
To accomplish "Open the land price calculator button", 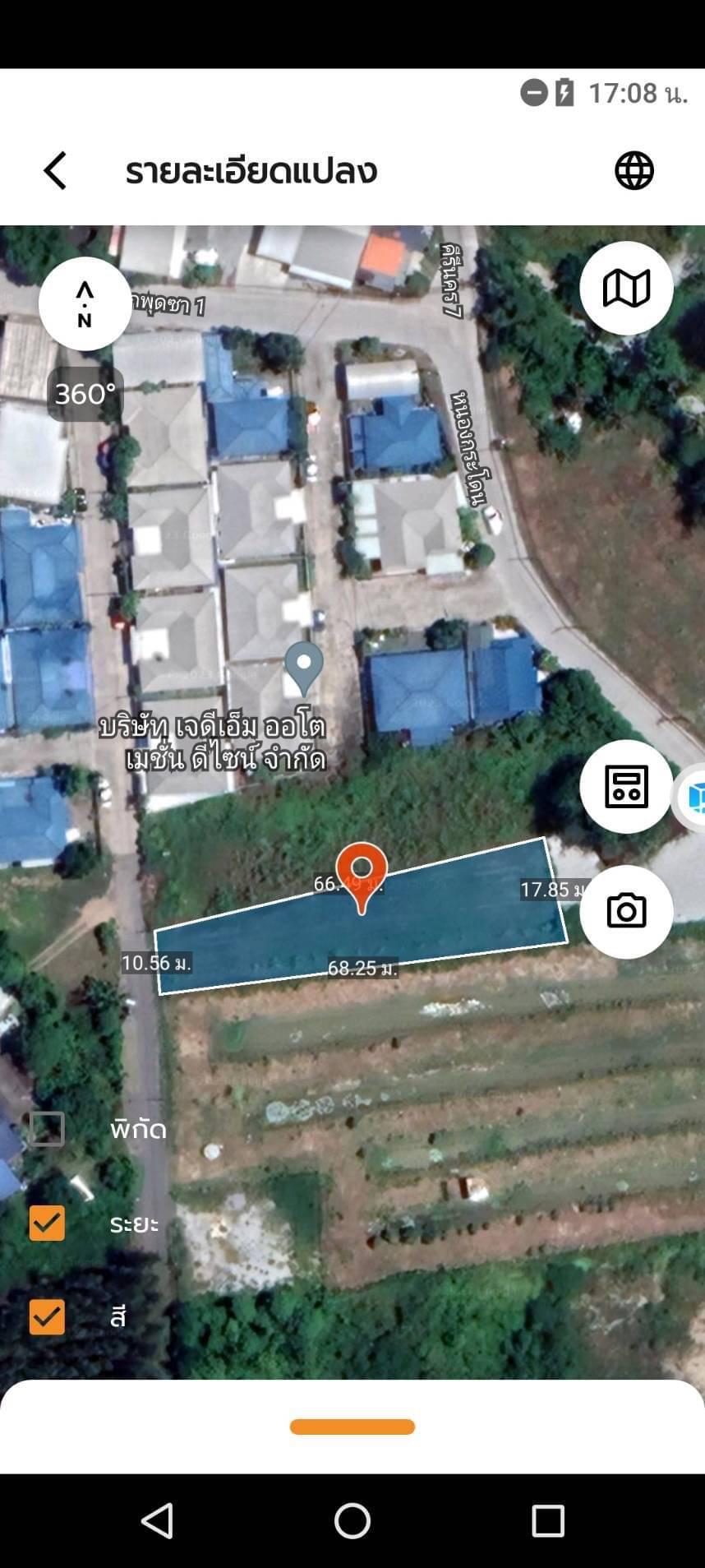I will [x=626, y=786].
